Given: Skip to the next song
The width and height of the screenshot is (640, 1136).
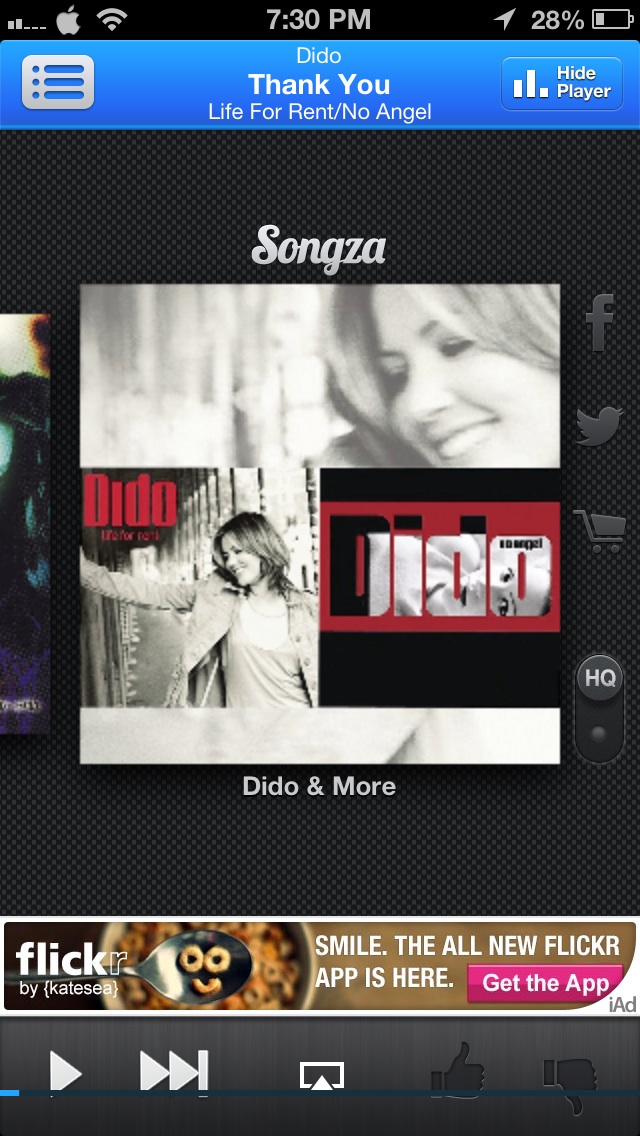Looking at the screenshot, I should 174,1070.
